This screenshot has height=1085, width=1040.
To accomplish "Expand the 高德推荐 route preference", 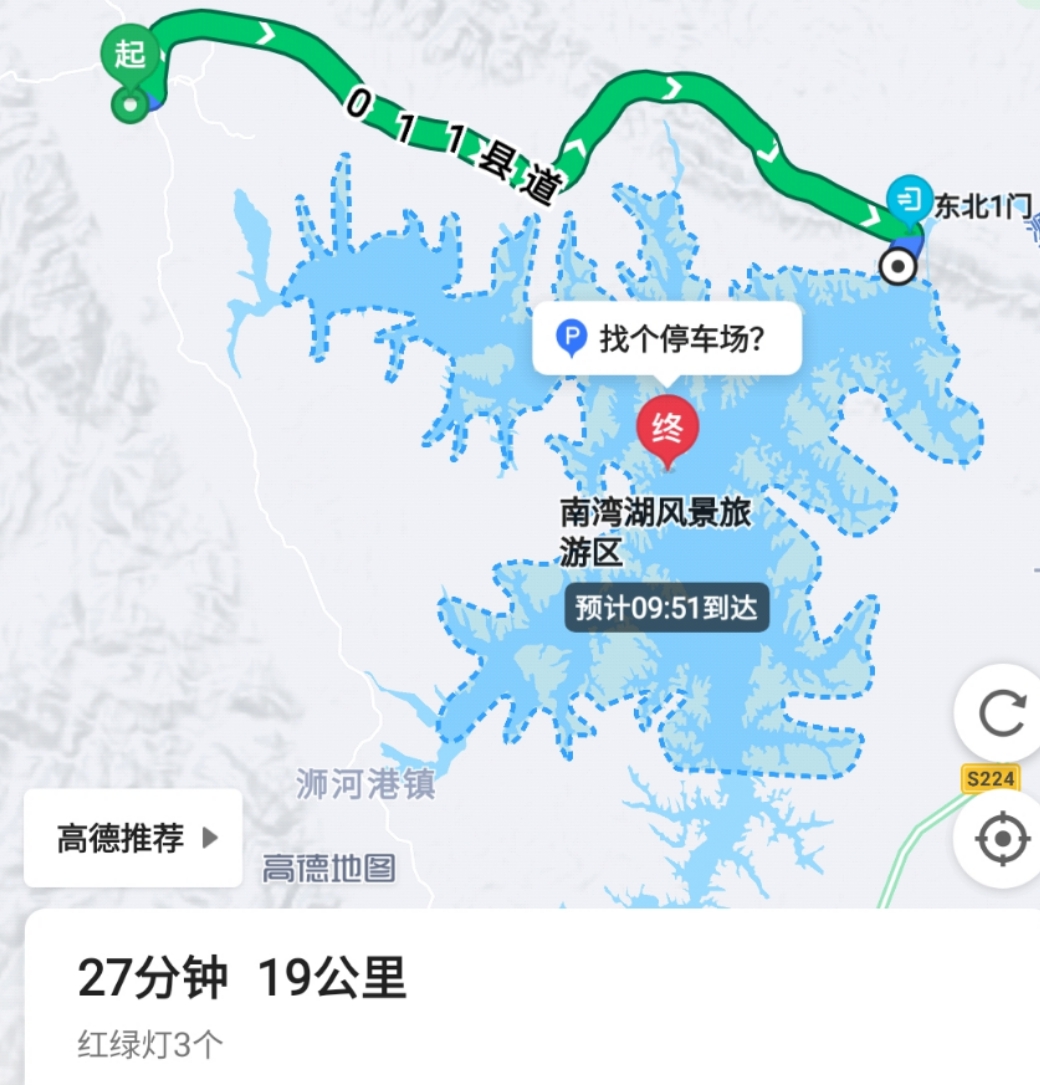I will (134, 838).
